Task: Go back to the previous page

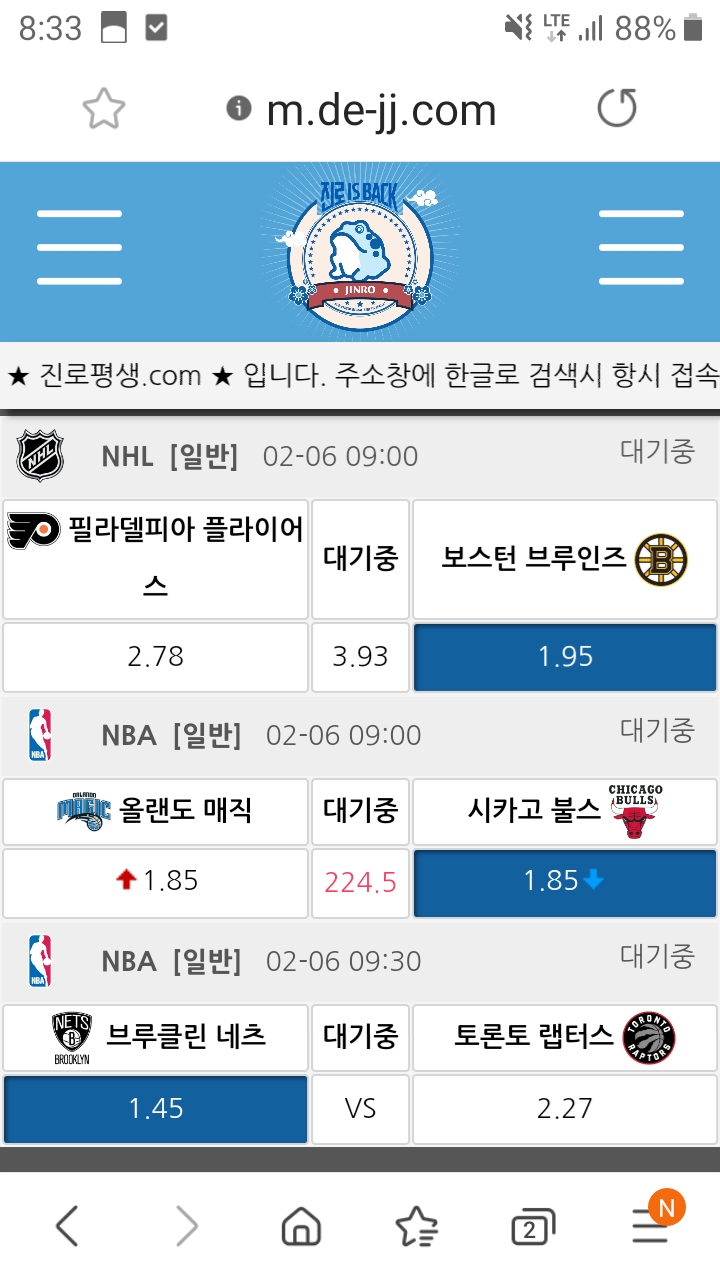Action: point(67,1225)
